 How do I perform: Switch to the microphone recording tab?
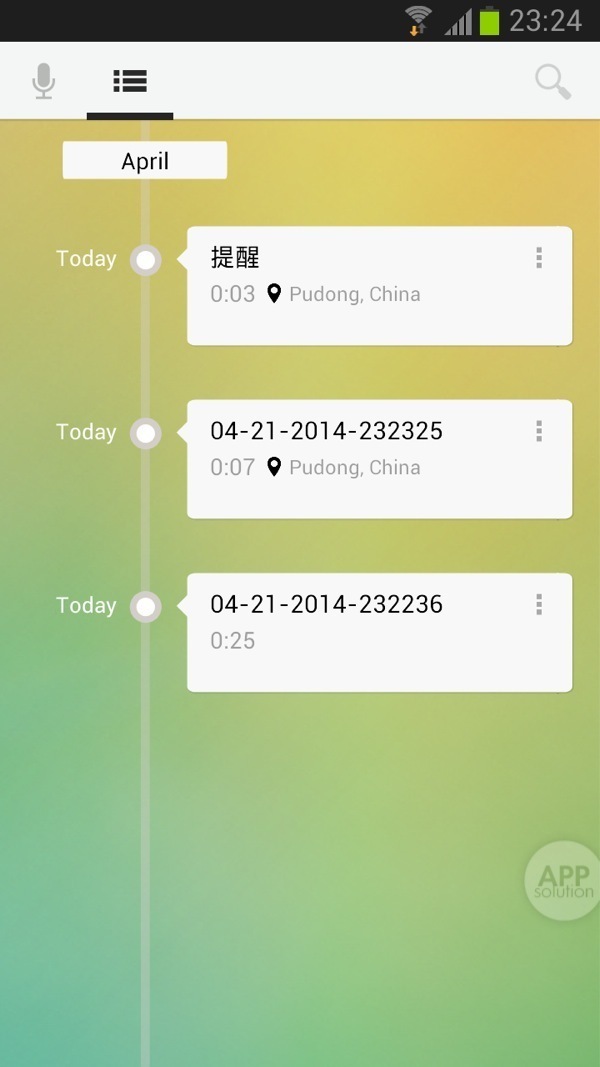click(x=43, y=81)
